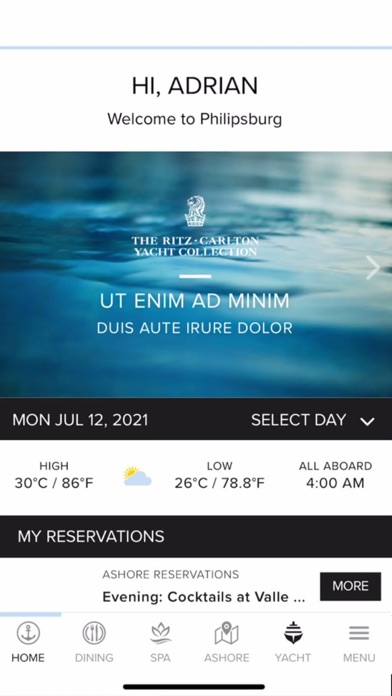Tap the More button for ashore reservations
392x696 pixels.
350,586
